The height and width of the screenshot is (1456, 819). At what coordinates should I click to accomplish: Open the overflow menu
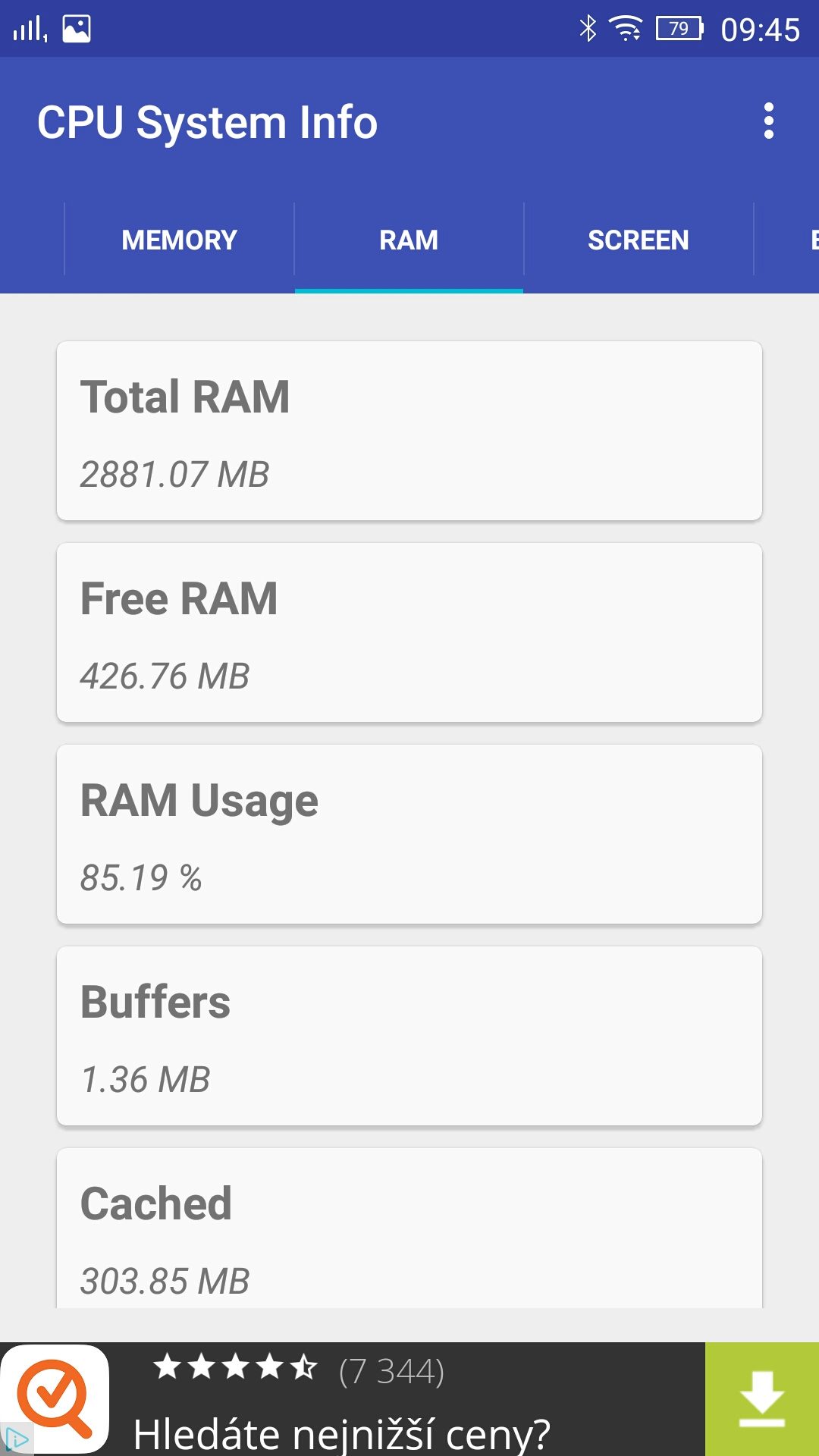[768, 121]
